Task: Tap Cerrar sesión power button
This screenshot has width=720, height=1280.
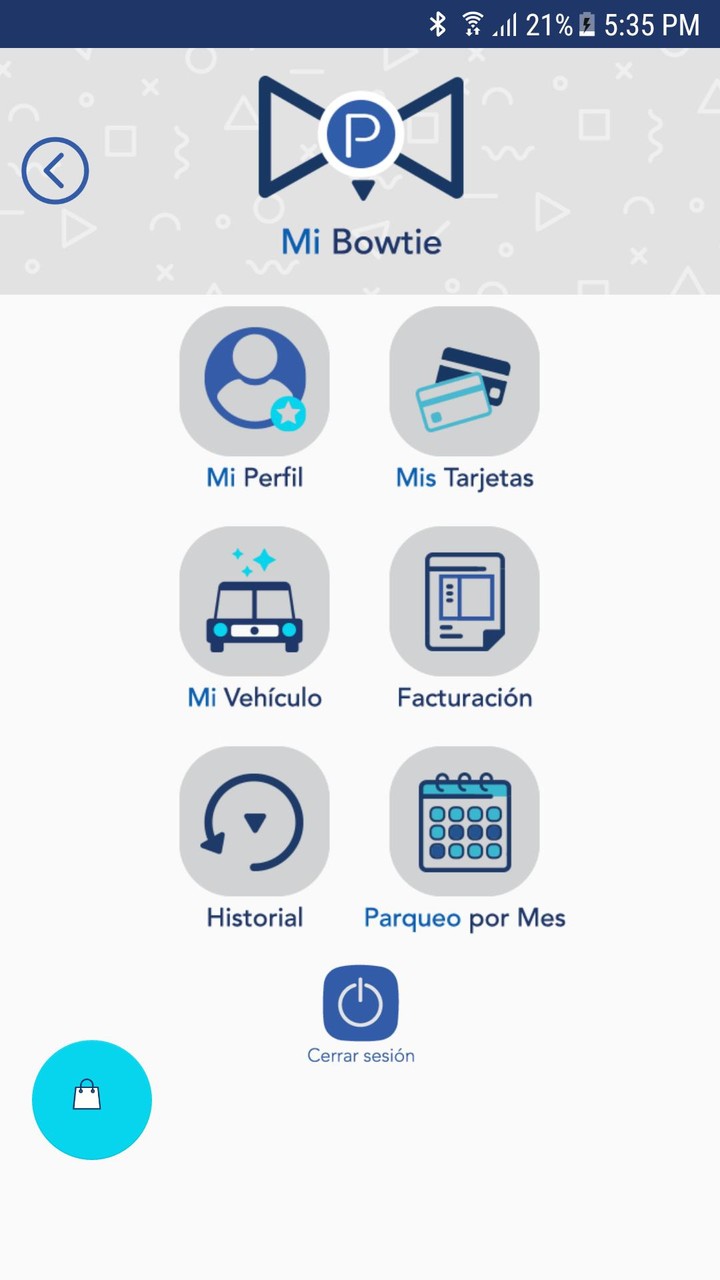Action: coord(360,1003)
